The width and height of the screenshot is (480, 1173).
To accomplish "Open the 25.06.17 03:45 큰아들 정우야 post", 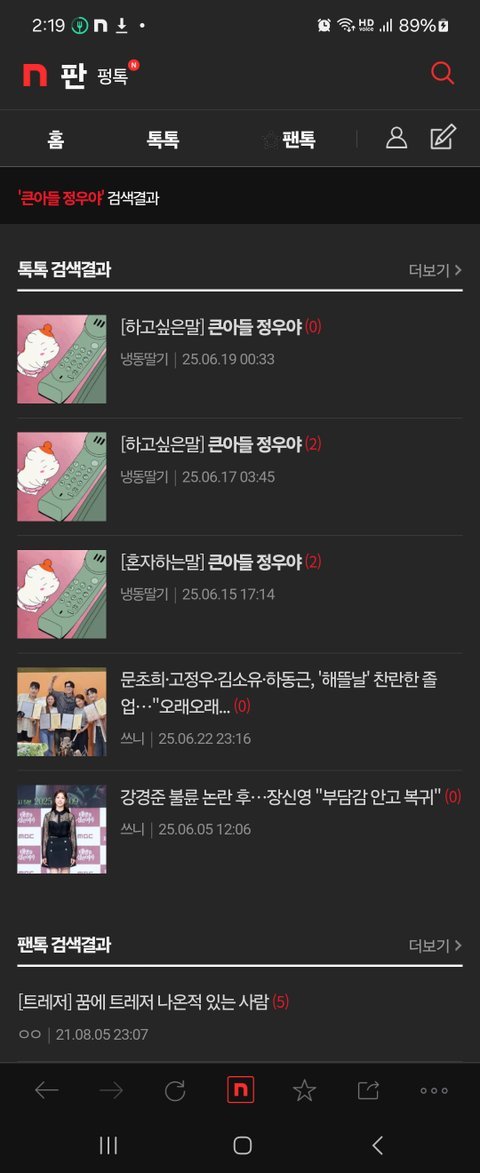I will click(240, 477).
